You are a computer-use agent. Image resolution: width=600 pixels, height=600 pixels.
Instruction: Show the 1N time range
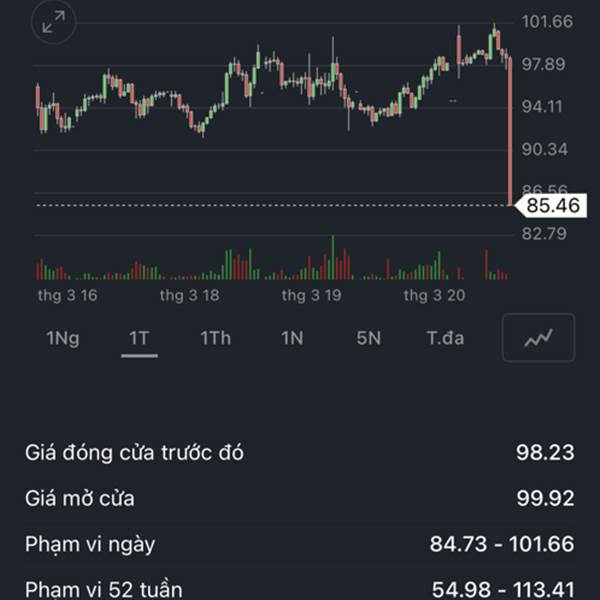coord(291,338)
